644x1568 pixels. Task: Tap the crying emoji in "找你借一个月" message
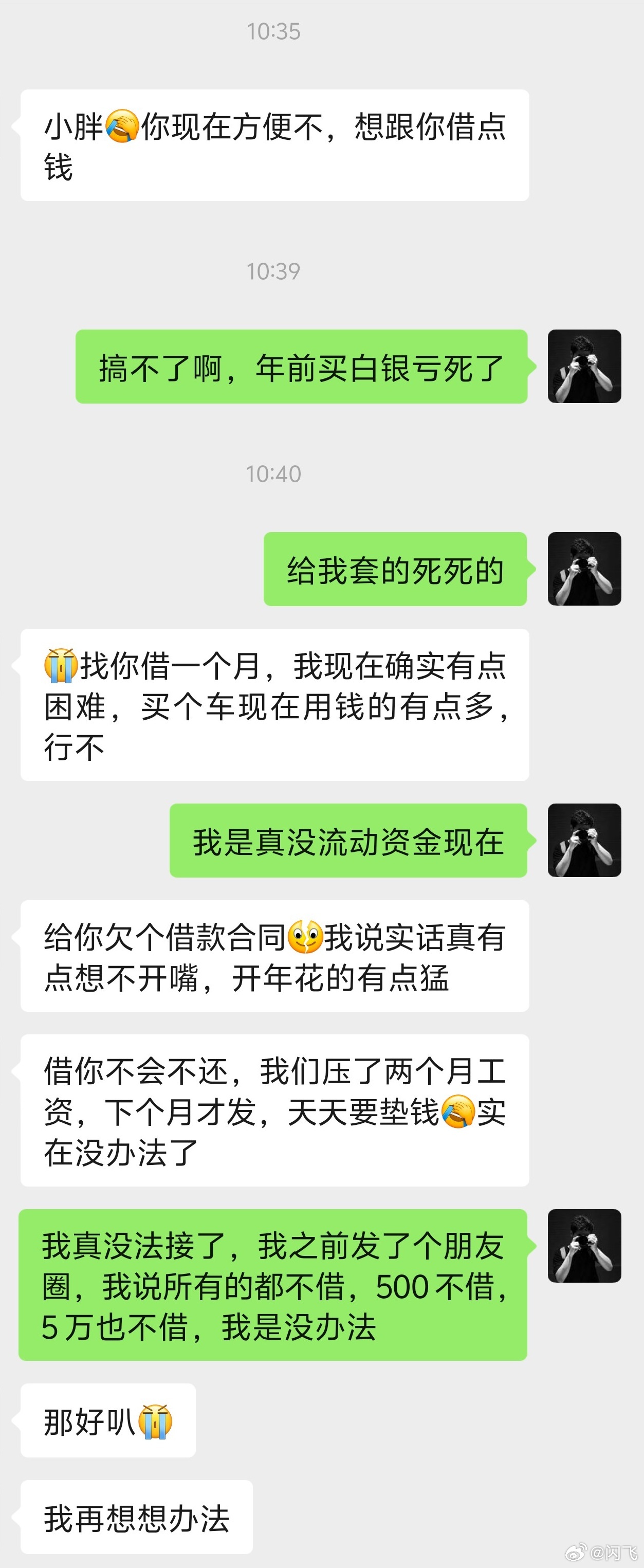coord(61,668)
